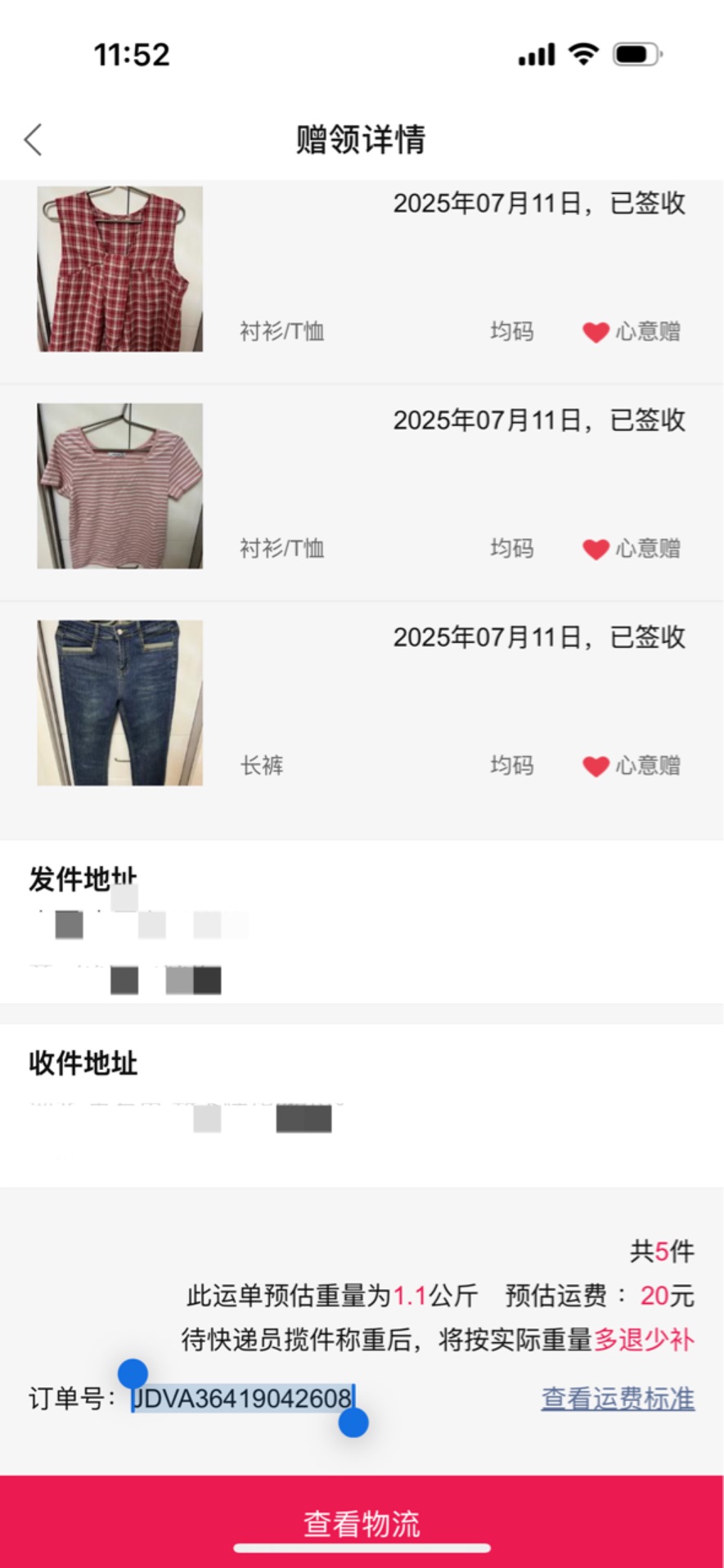View the pink striped T-shirt photo
This screenshot has height=1568, width=724.
click(120, 486)
